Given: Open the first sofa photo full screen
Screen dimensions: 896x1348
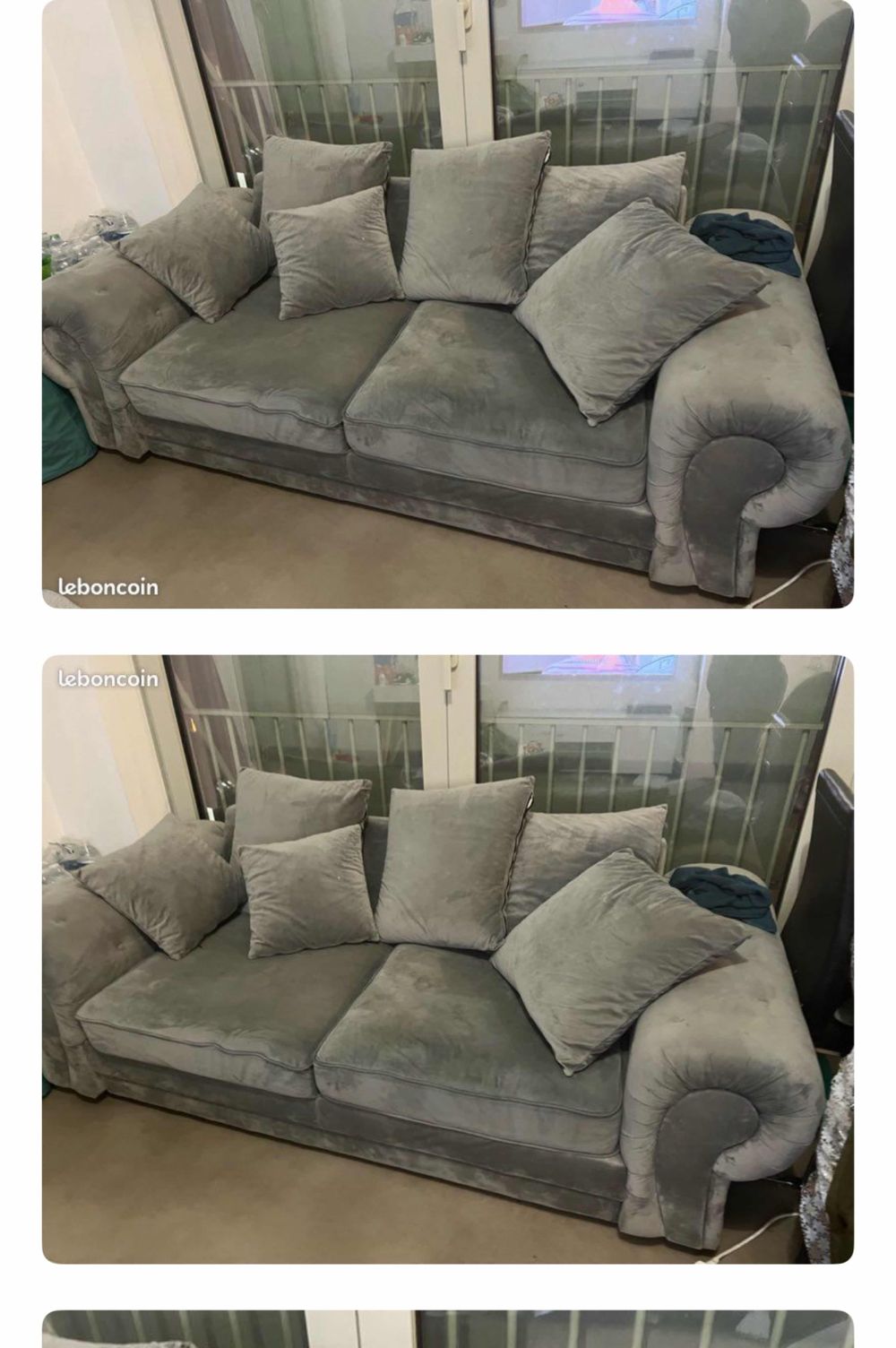Looking at the screenshot, I should [x=448, y=305].
